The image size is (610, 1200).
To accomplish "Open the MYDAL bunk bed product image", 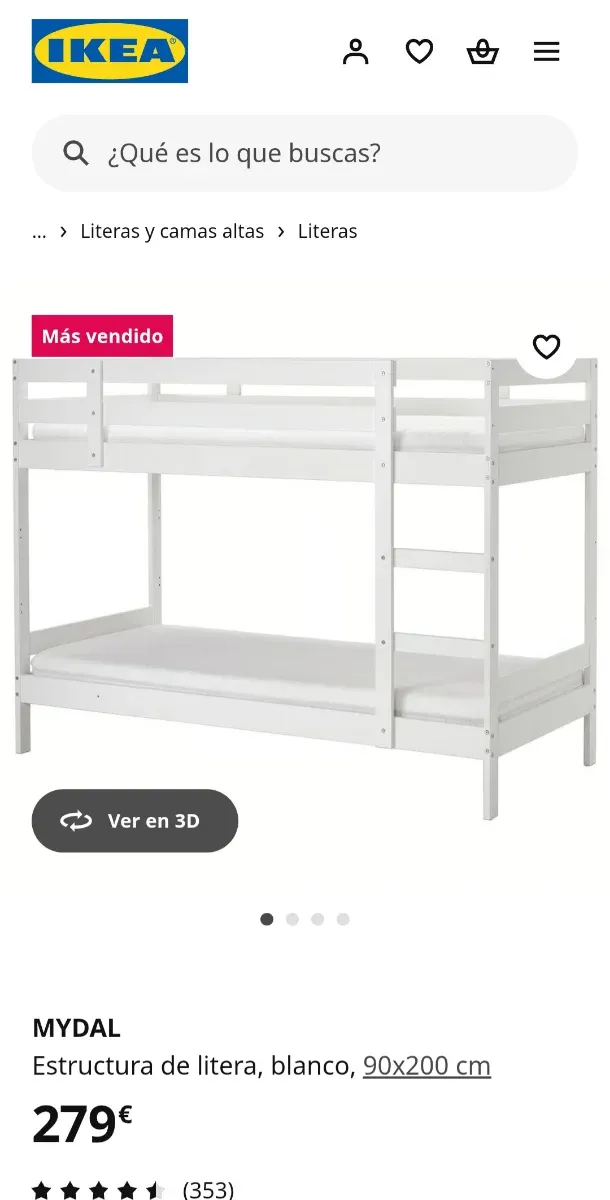I will pos(305,580).
